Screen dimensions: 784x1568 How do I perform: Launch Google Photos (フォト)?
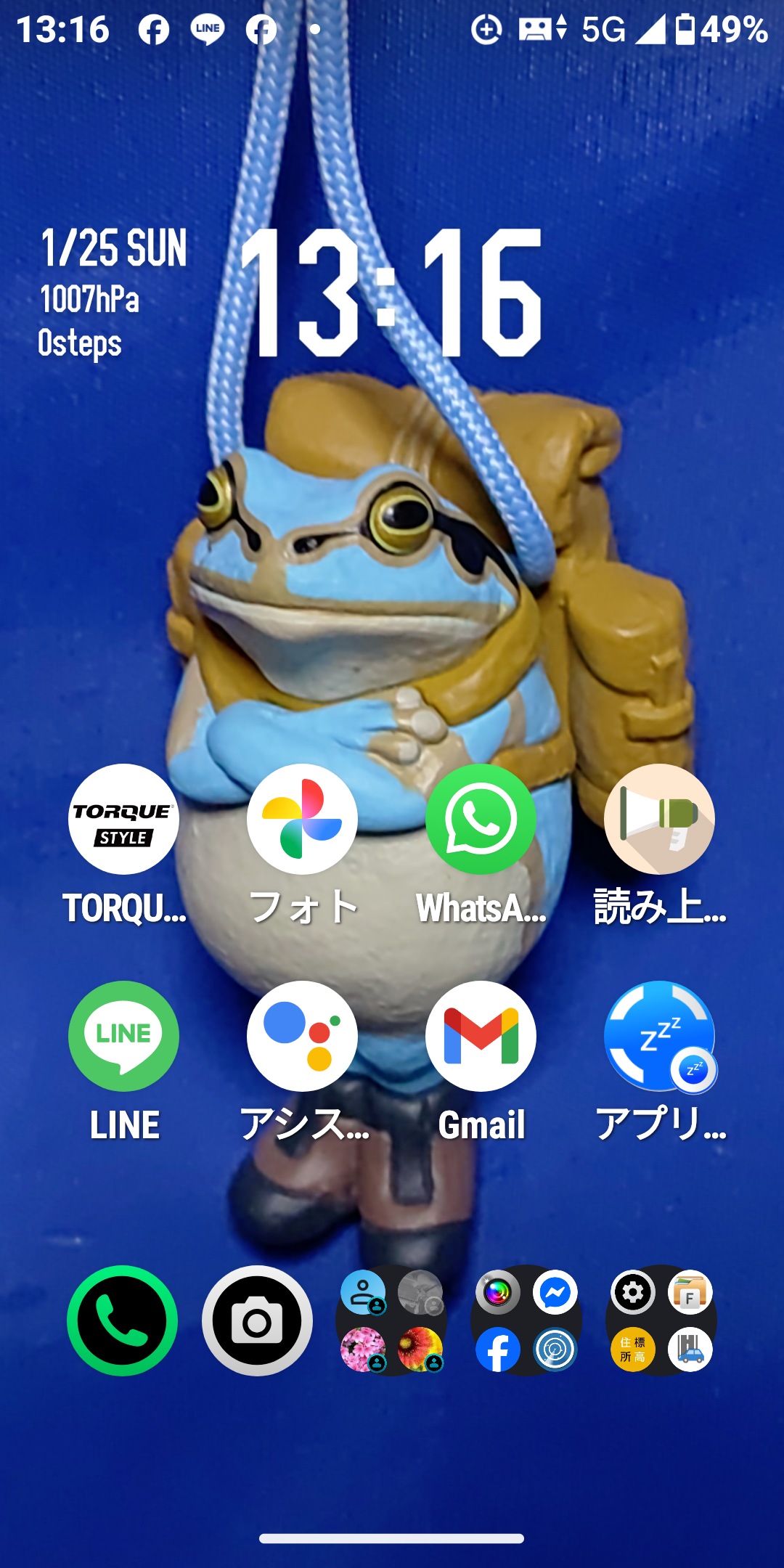302,819
